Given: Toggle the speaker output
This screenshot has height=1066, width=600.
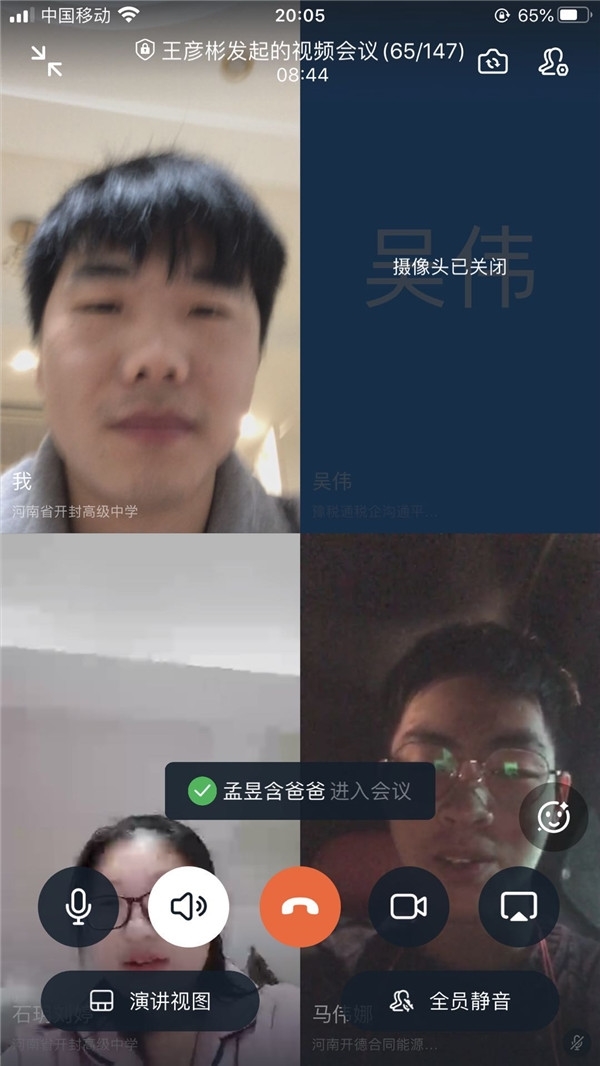Looking at the screenshot, I should pos(188,906).
